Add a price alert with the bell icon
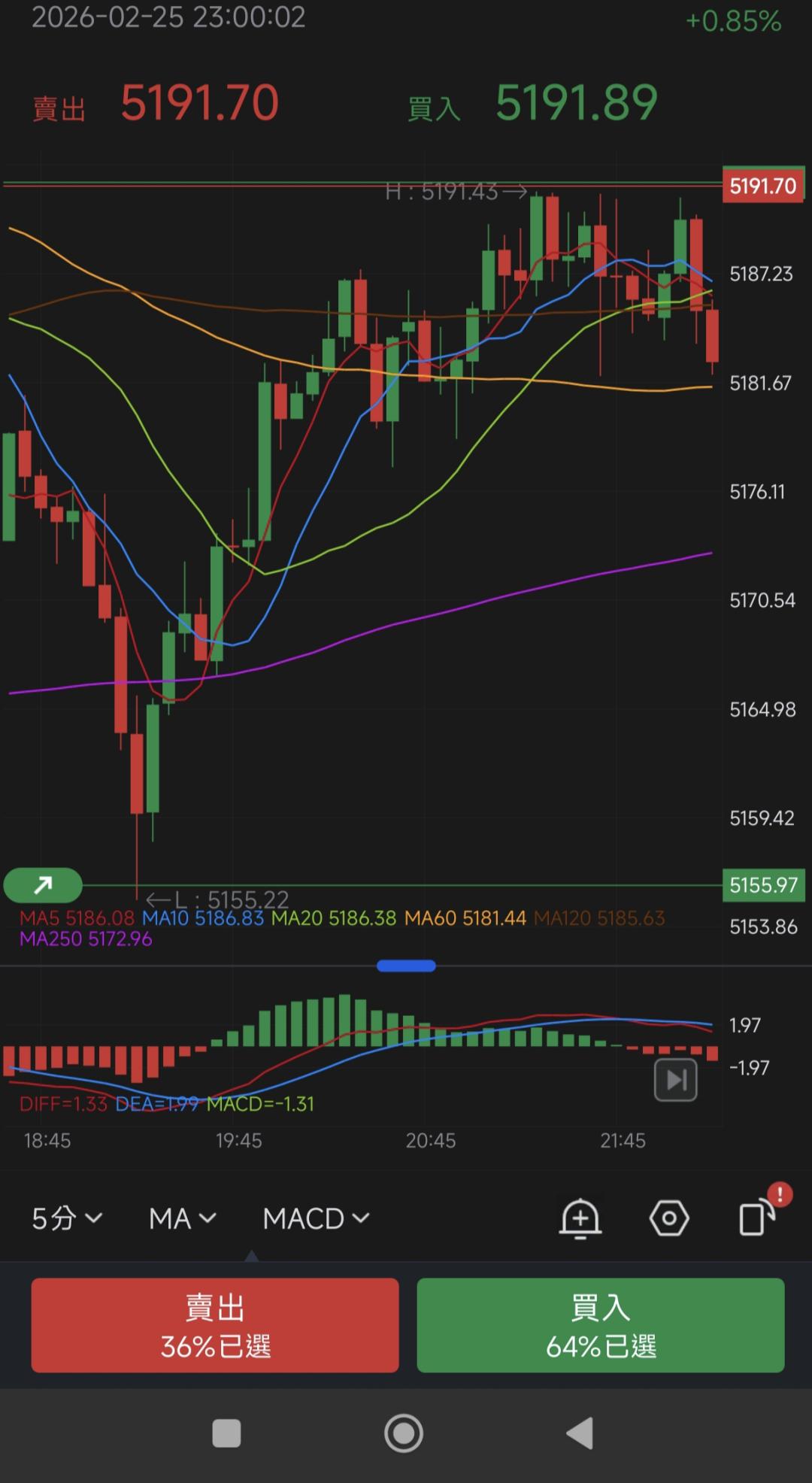The height and width of the screenshot is (1483, 812). pyautogui.click(x=580, y=1218)
